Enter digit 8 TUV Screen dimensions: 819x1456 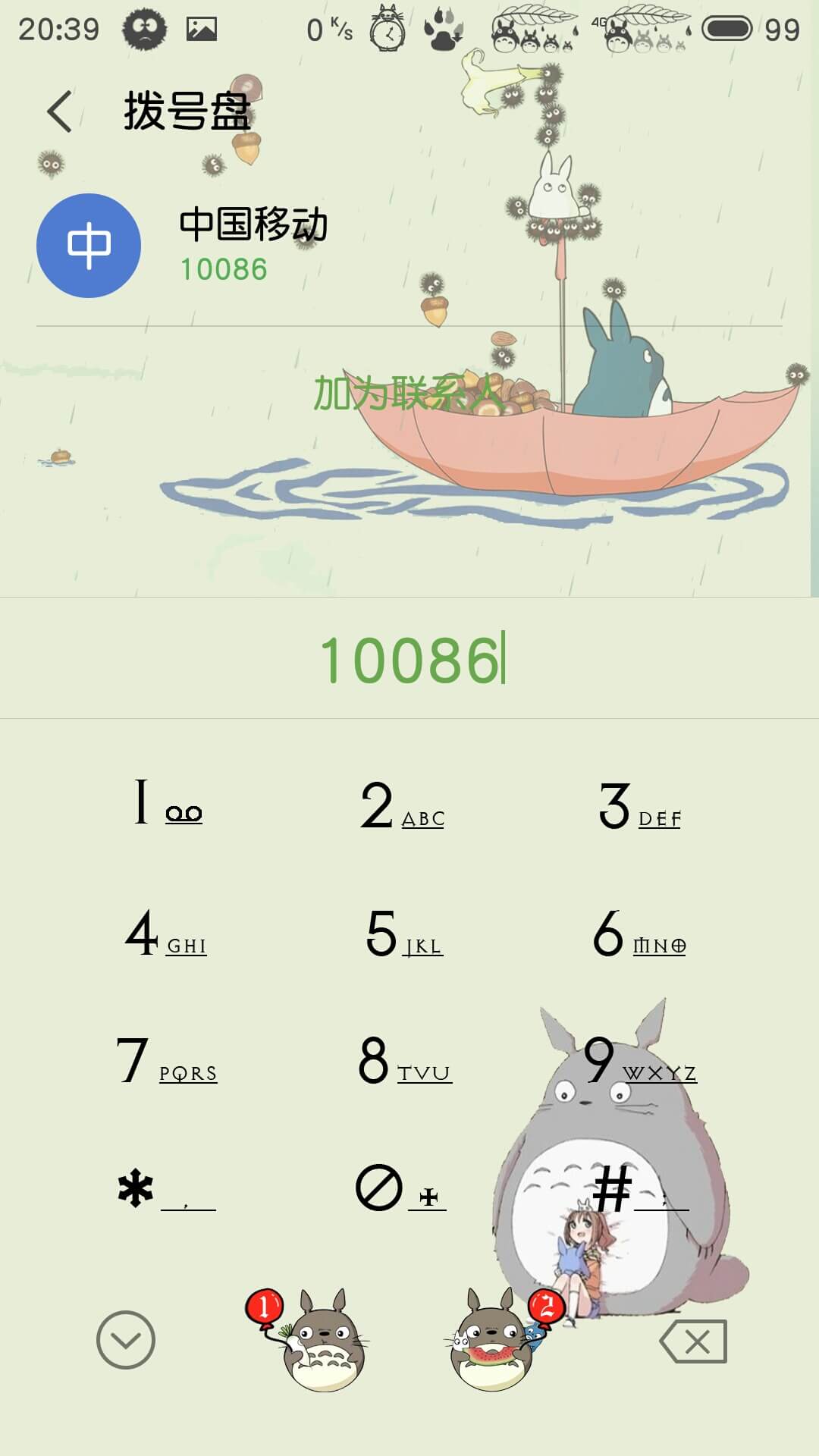coord(405,1060)
